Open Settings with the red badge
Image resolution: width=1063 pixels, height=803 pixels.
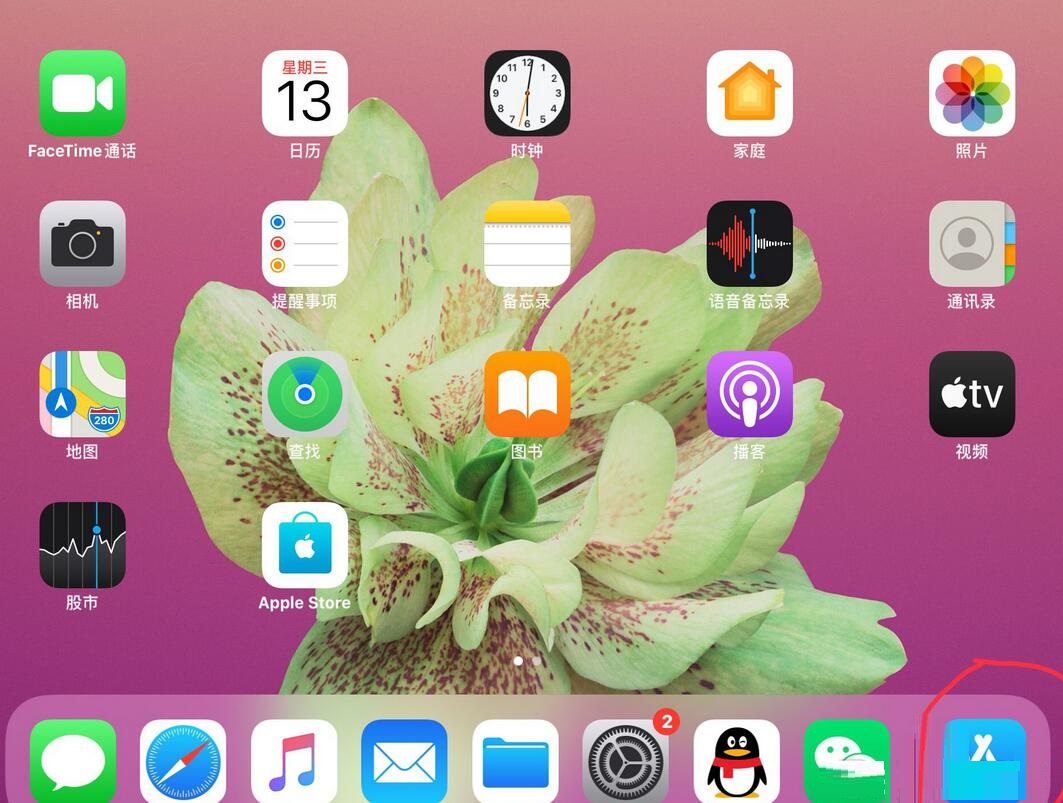(x=625, y=762)
